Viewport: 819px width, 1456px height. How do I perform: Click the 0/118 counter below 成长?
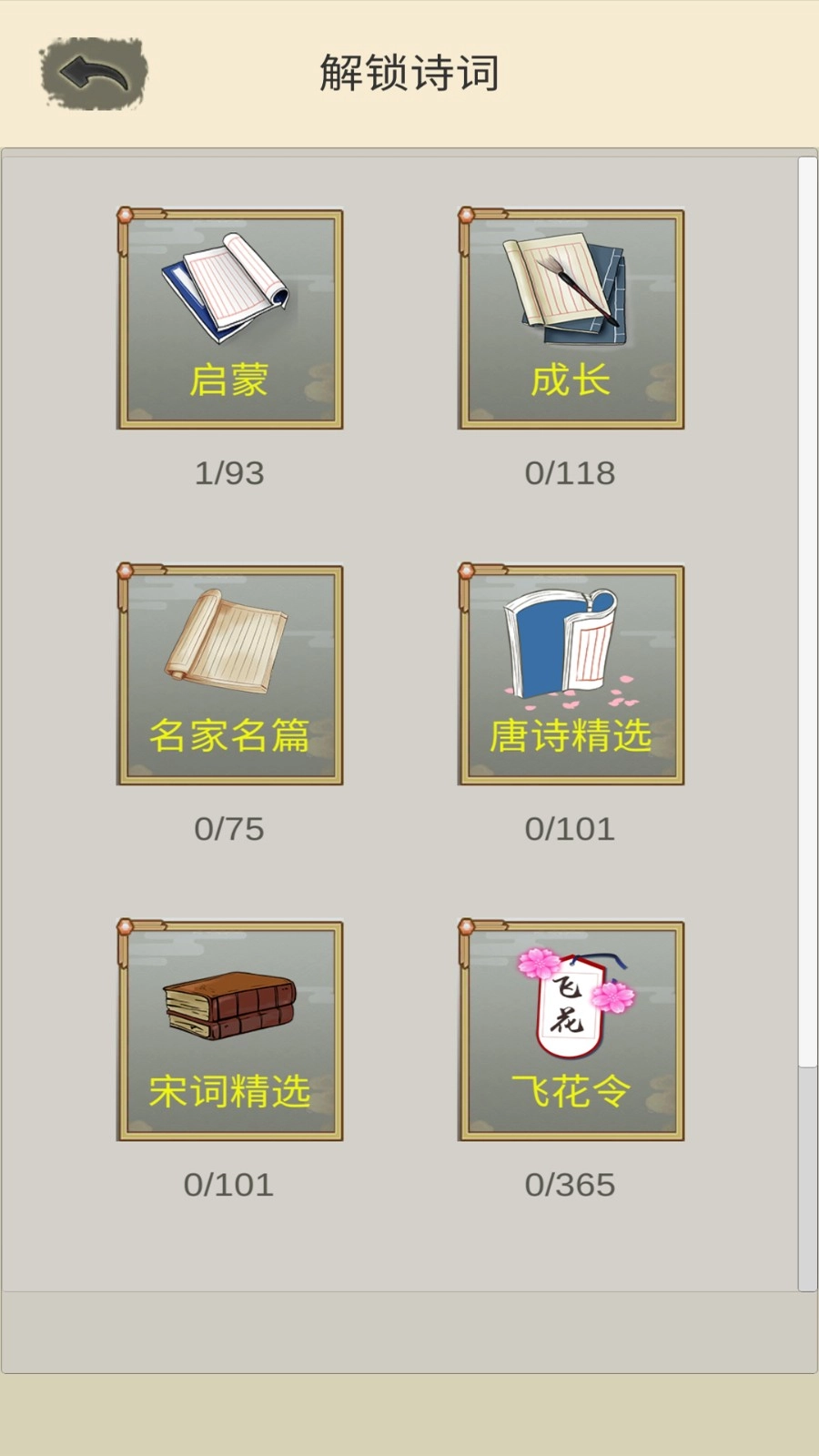(x=571, y=472)
